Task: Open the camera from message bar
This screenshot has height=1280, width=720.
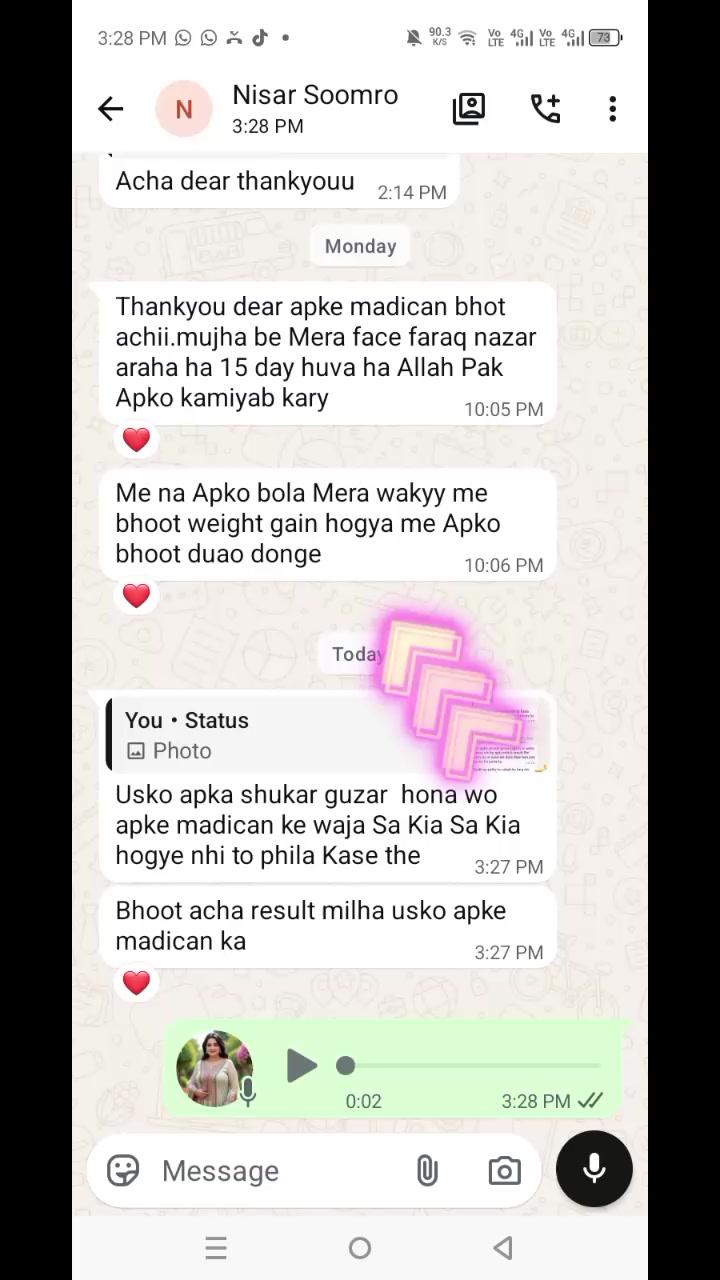Action: coord(505,1171)
